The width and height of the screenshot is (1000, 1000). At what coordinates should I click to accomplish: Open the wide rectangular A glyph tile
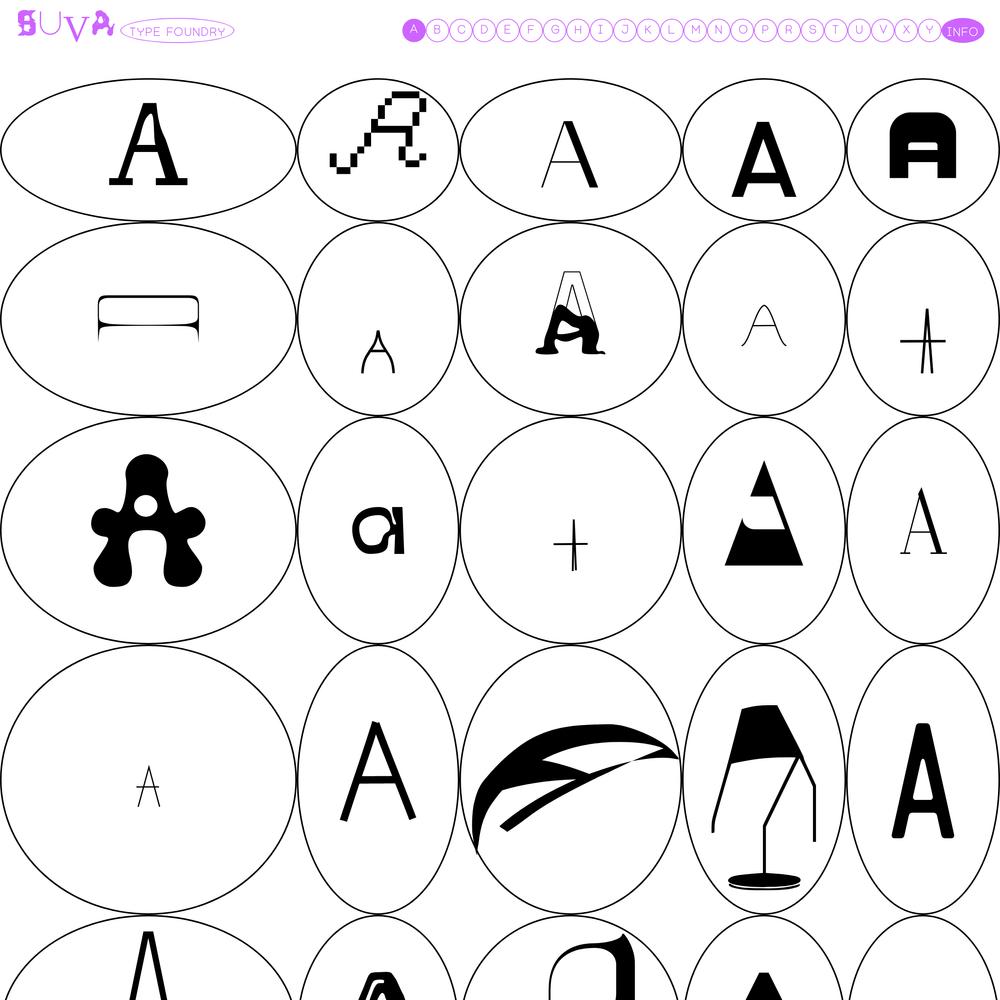(x=148, y=318)
